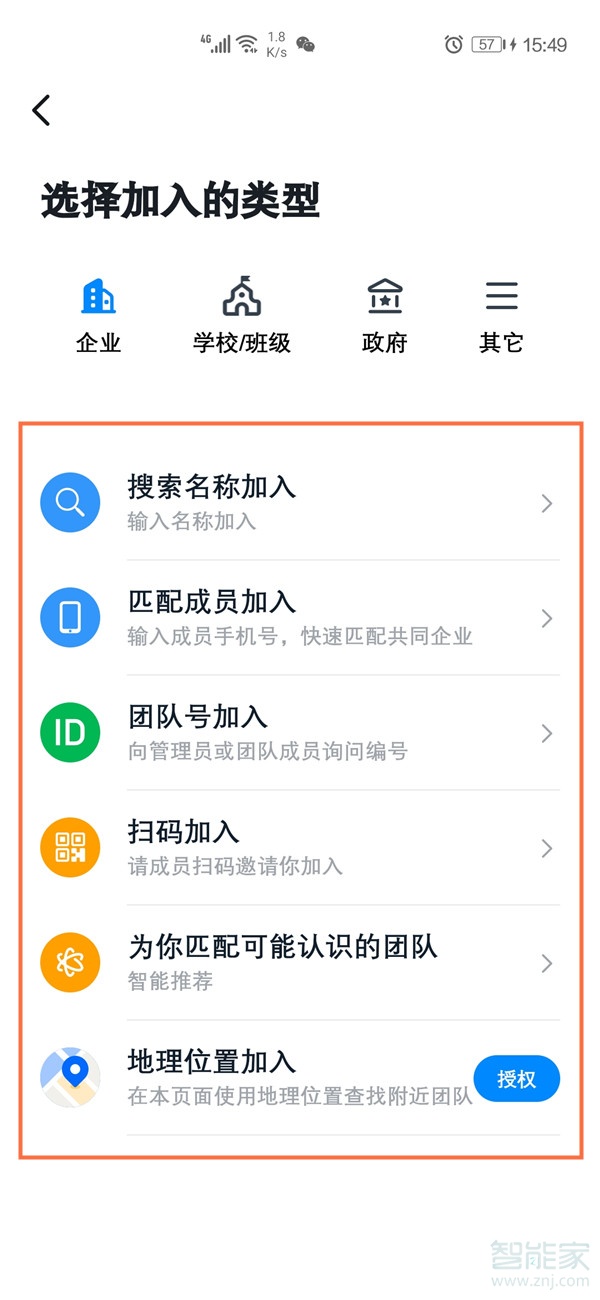The height and width of the screenshot is (1300, 600).
Task: Open 扫码加入
Action: coord(300,848)
